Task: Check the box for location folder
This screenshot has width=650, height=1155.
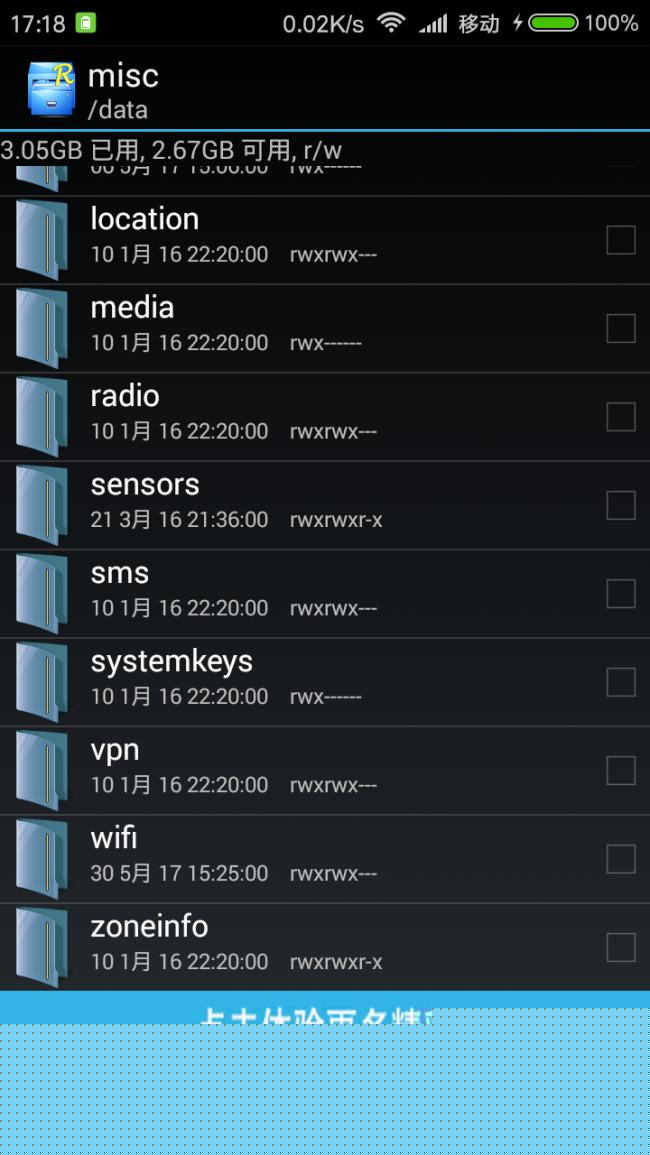Action: pyautogui.click(x=621, y=240)
